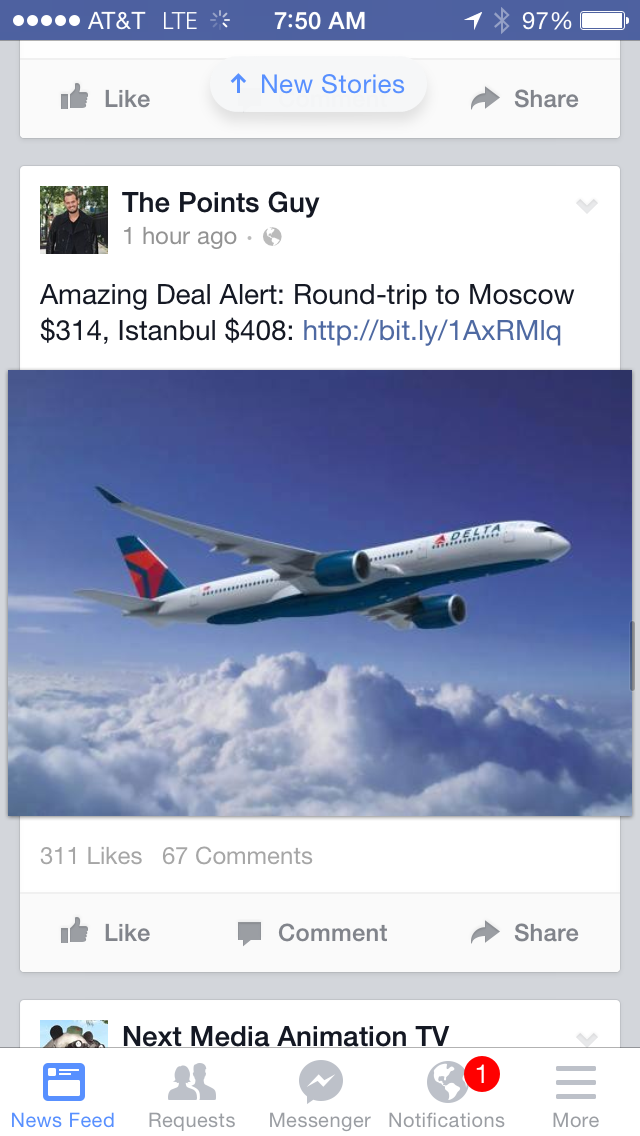The width and height of the screenshot is (640, 1136).
Task: Tap Like on the post above The Points Guy
Action: pos(105,99)
